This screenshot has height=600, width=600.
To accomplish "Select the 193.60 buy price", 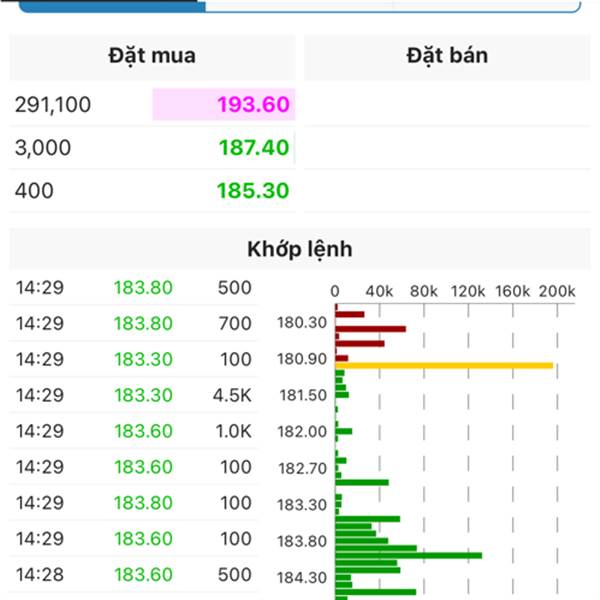I will (x=252, y=104).
